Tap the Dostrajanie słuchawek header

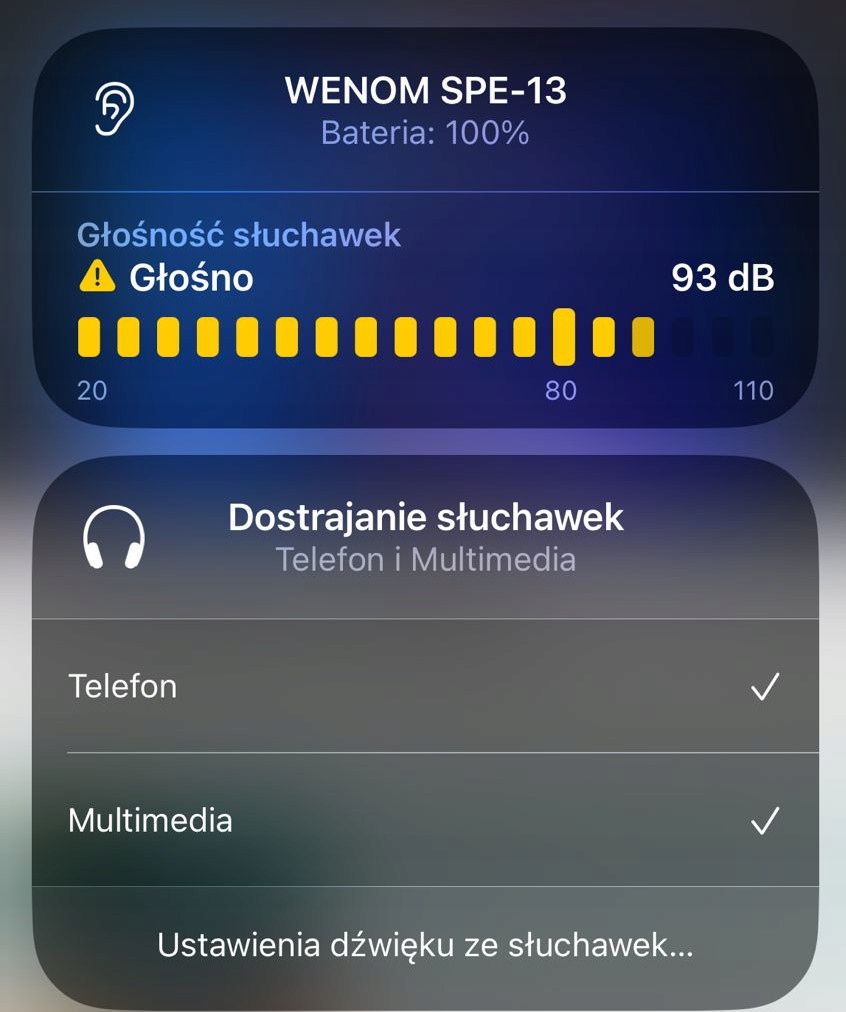[425, 537]
